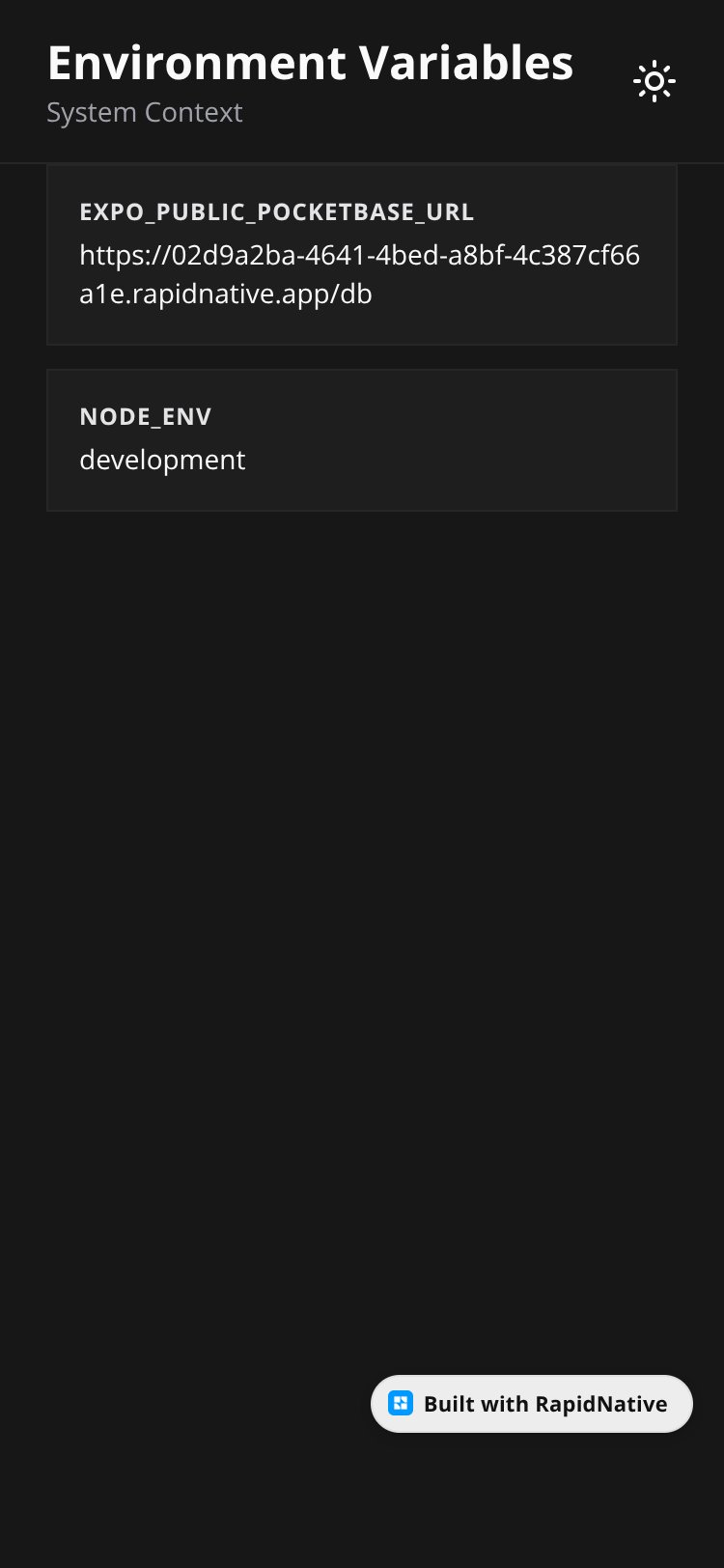The width and height of the screenshot is (724, 1568).
Task: Toggle the light theme sun icon
Action: point(654,82)
